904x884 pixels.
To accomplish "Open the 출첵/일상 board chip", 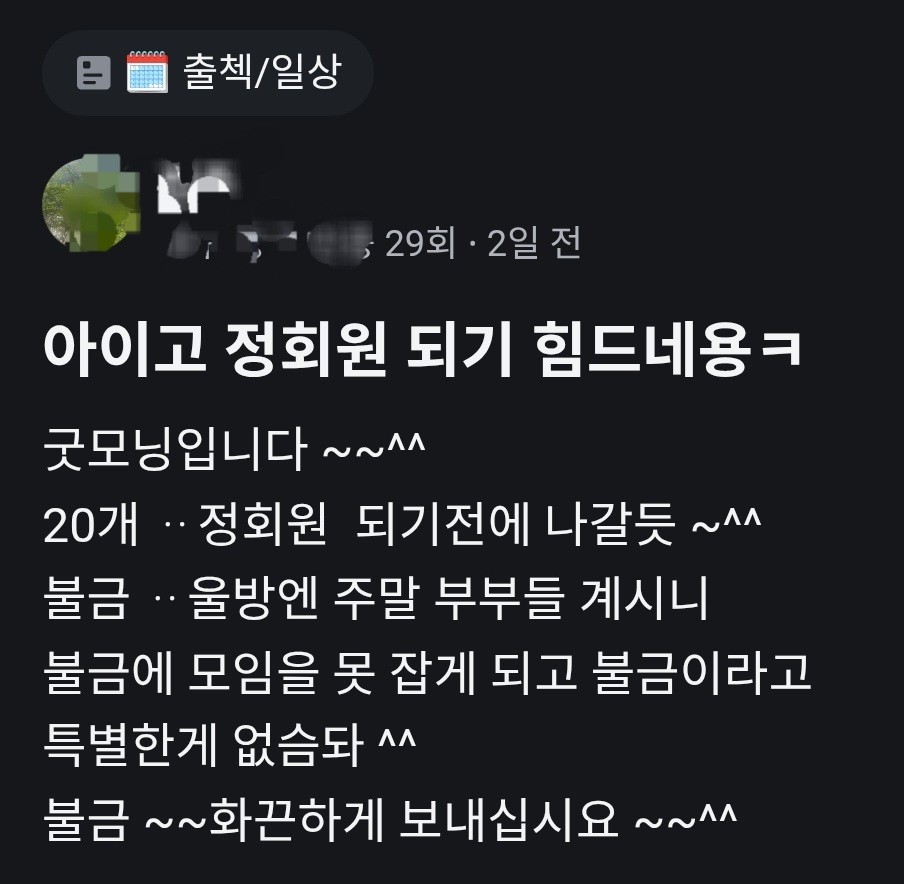I will (x=208, y=72).
